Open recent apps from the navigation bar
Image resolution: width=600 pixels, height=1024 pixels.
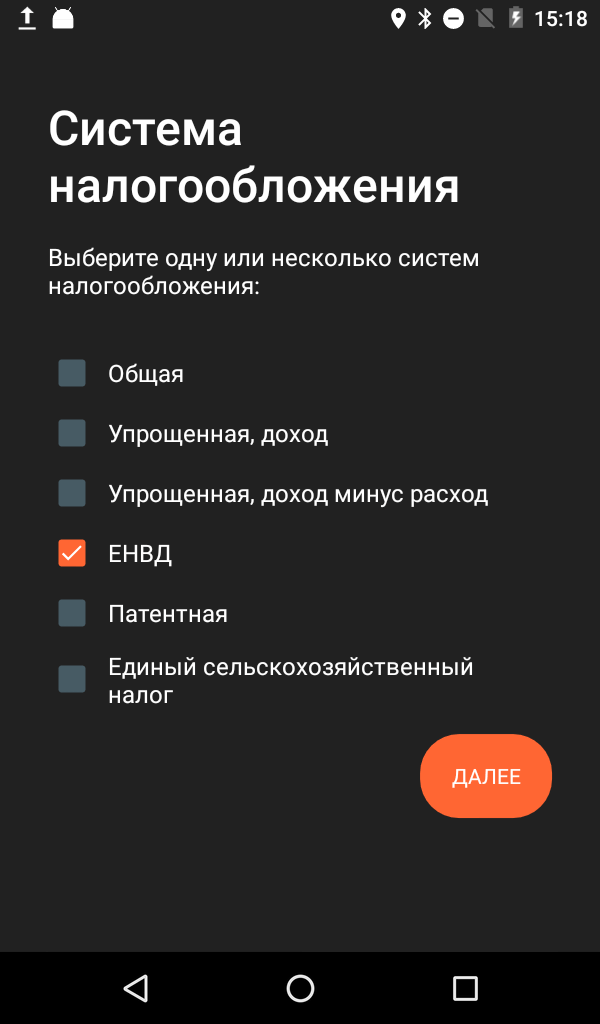465,988
